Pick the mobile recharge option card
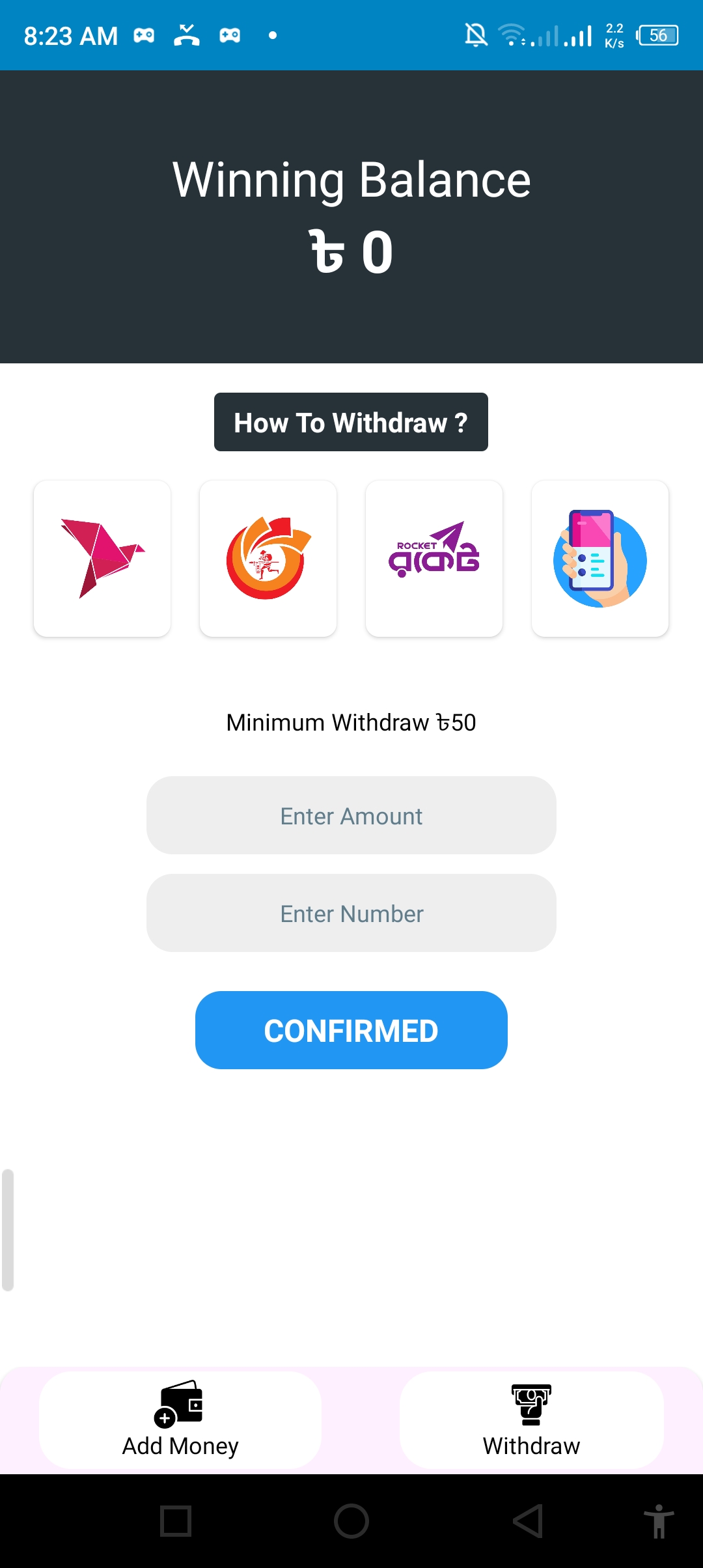Image resolution: width=703 pixels, height=1568 pixels. (600, 559)
